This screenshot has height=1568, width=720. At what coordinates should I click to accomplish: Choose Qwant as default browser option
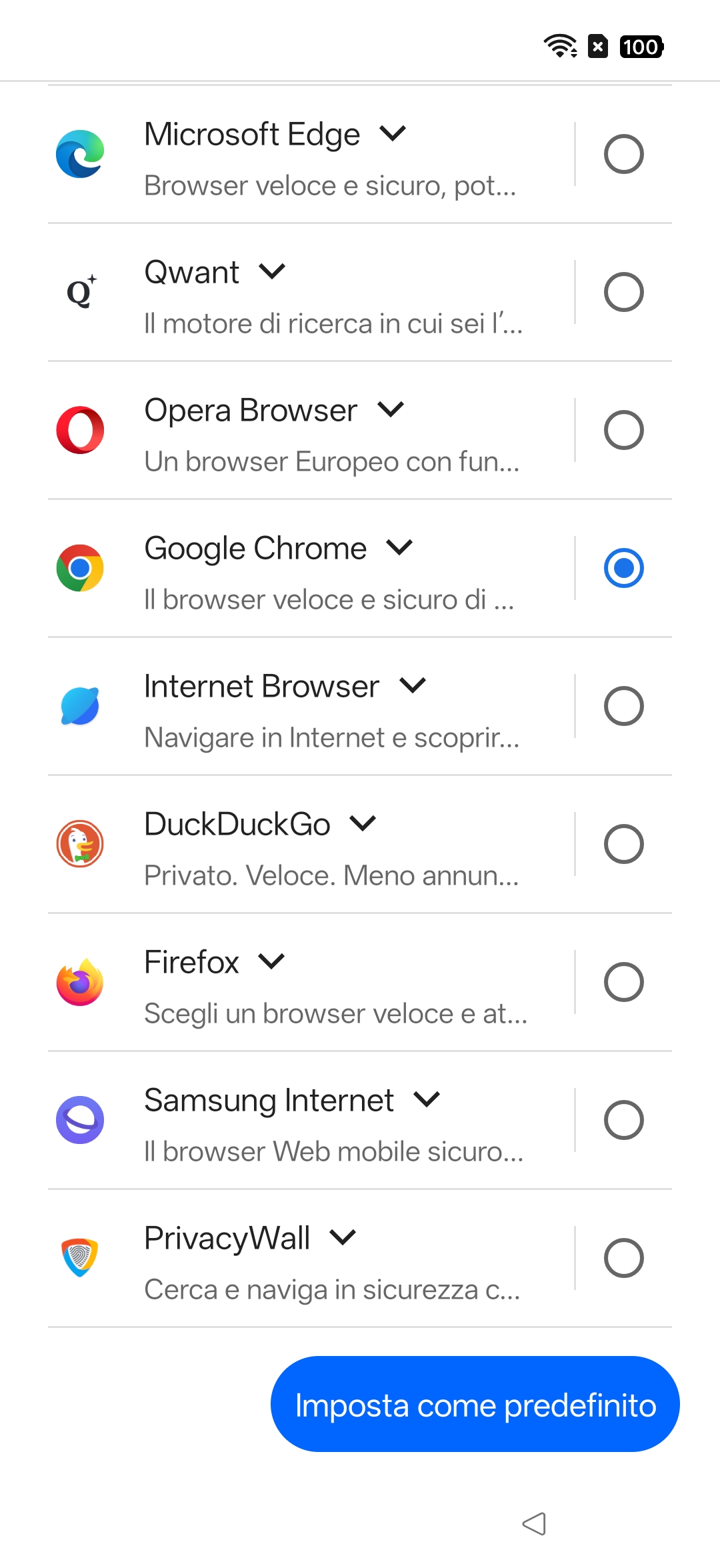tap(623, 292)
